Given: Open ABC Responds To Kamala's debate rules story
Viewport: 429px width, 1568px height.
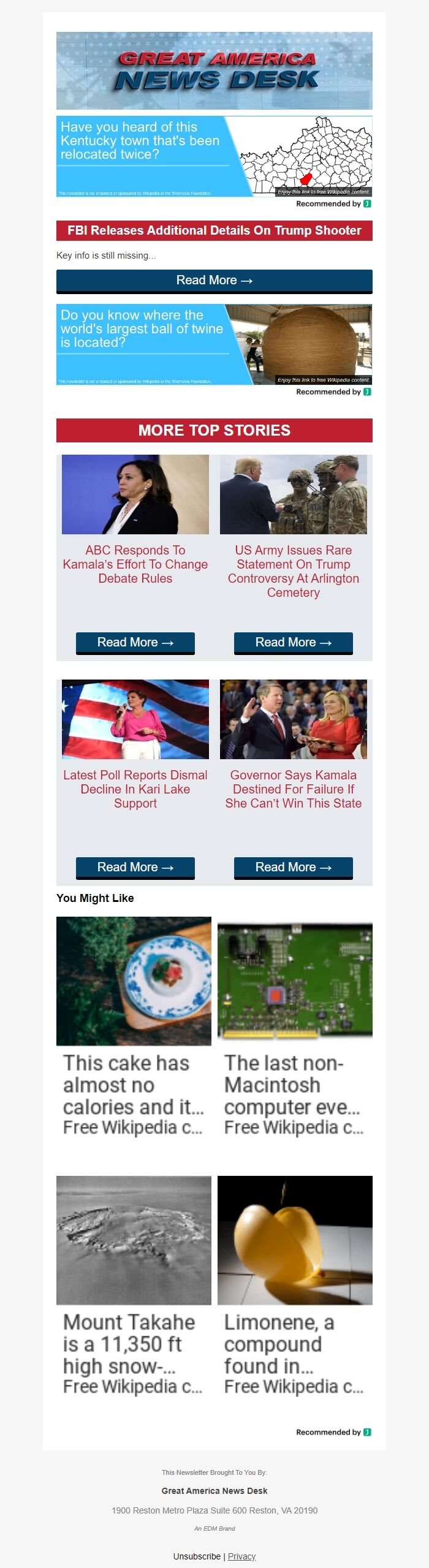Looking at the screenshot, I should point(135,564).
